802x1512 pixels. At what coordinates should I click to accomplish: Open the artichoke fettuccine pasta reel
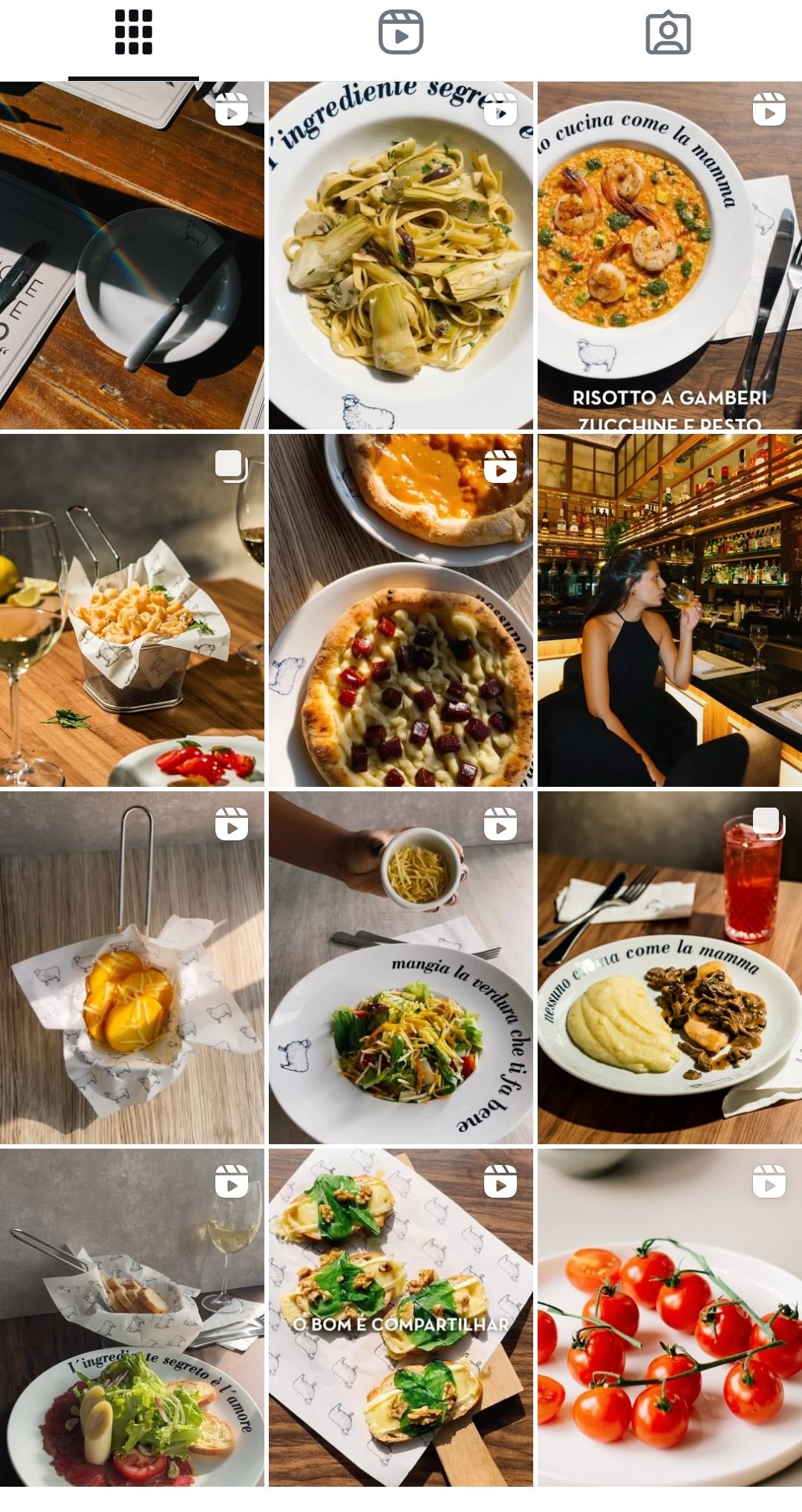[x=401, y=256]
